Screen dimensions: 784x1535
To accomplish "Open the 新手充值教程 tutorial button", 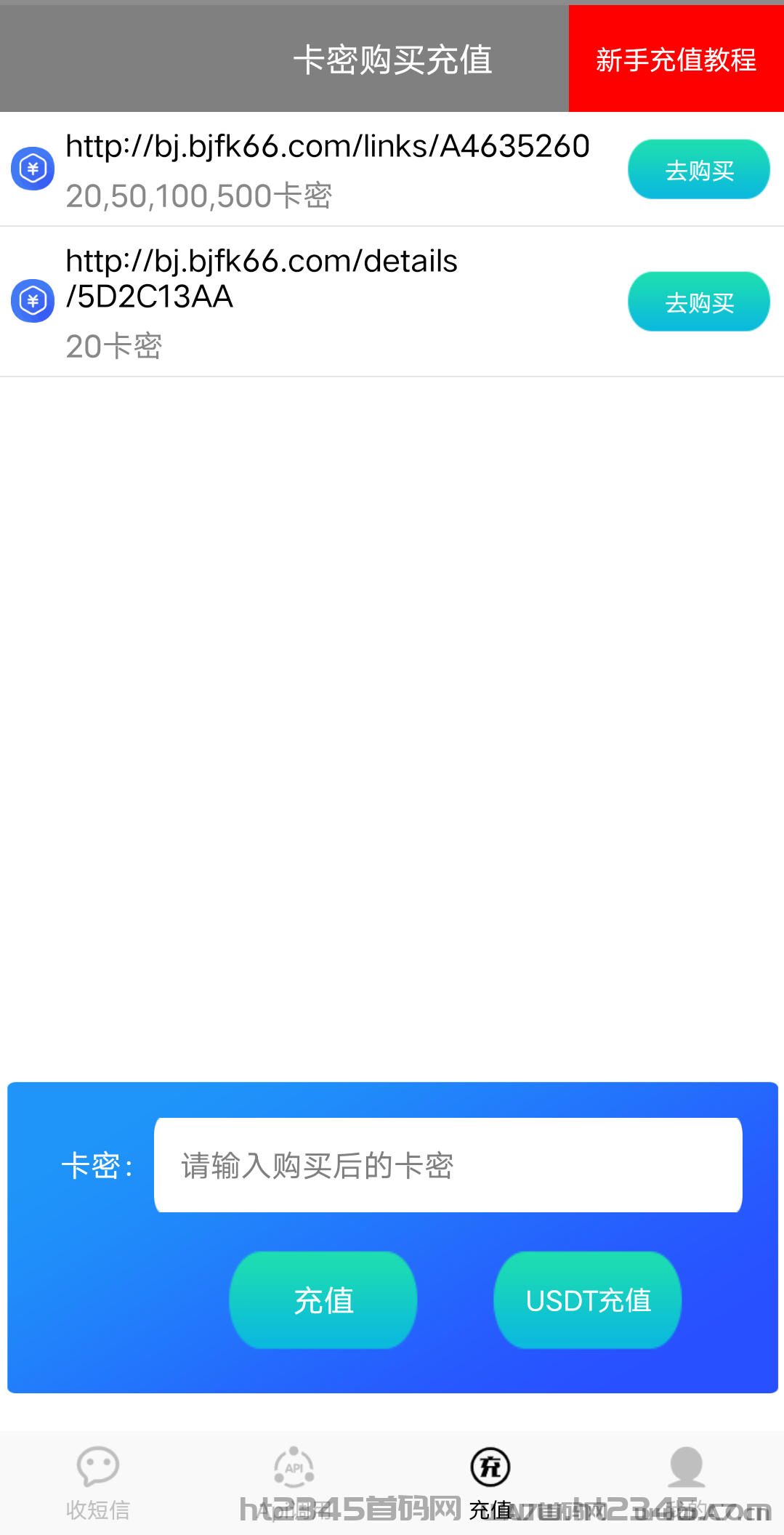I will pyautogui.click(x=676, y=59).
